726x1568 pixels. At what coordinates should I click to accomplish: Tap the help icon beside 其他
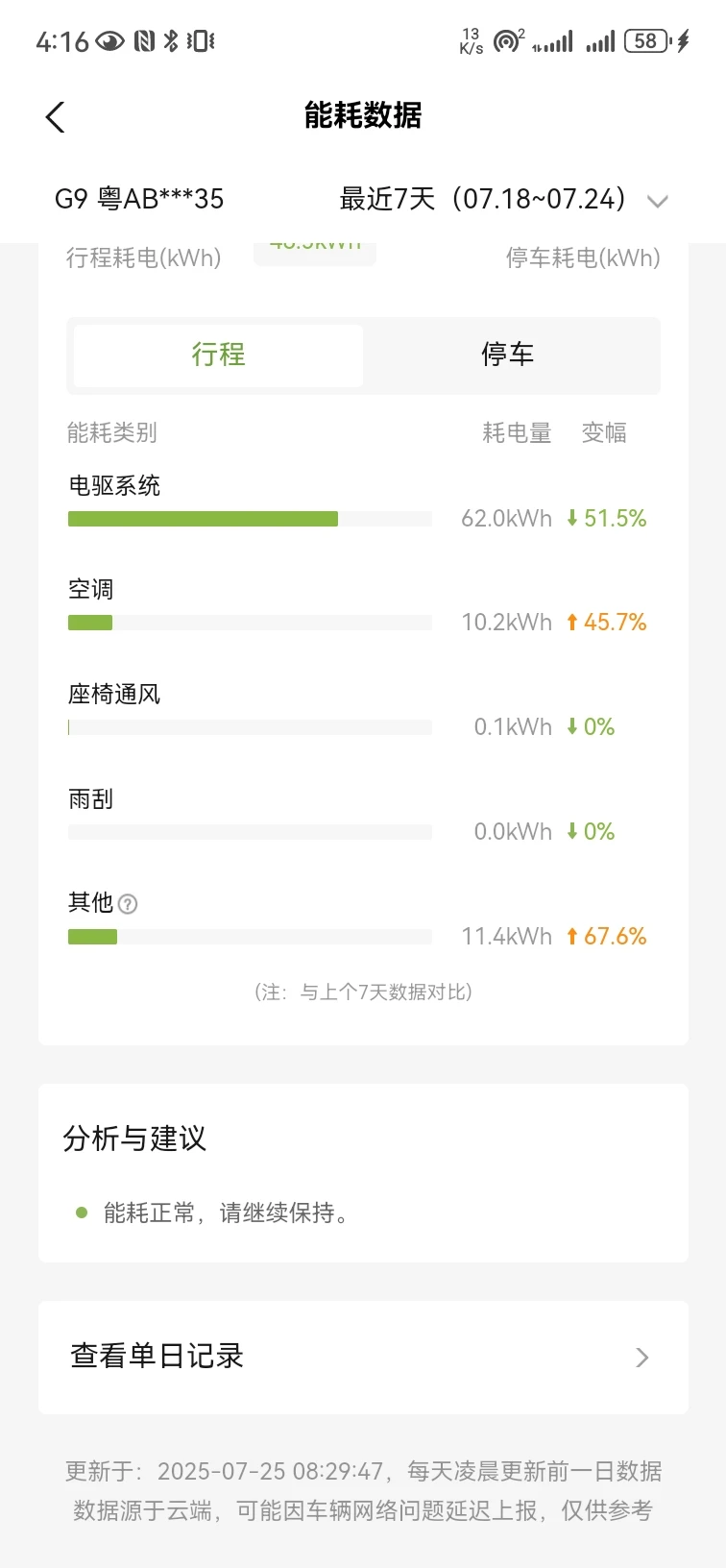point(128,904)
